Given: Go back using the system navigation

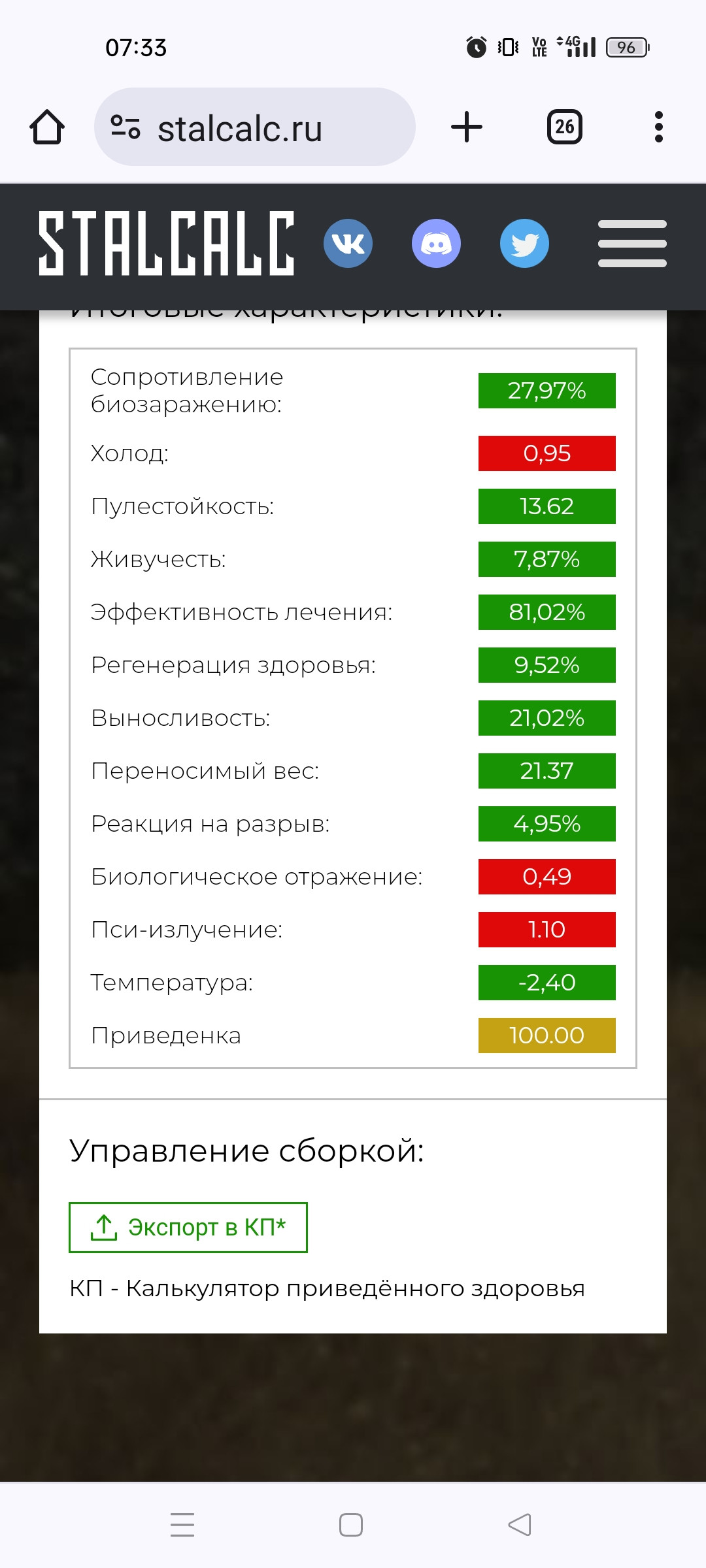Looking at the screenshot, I should point(520,1525).
